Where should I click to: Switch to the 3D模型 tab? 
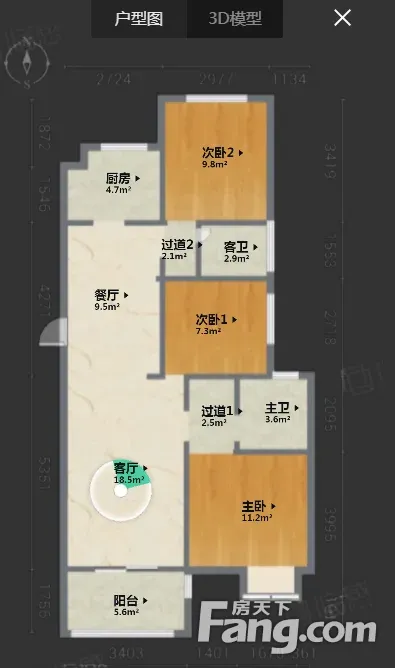point(235,19)
